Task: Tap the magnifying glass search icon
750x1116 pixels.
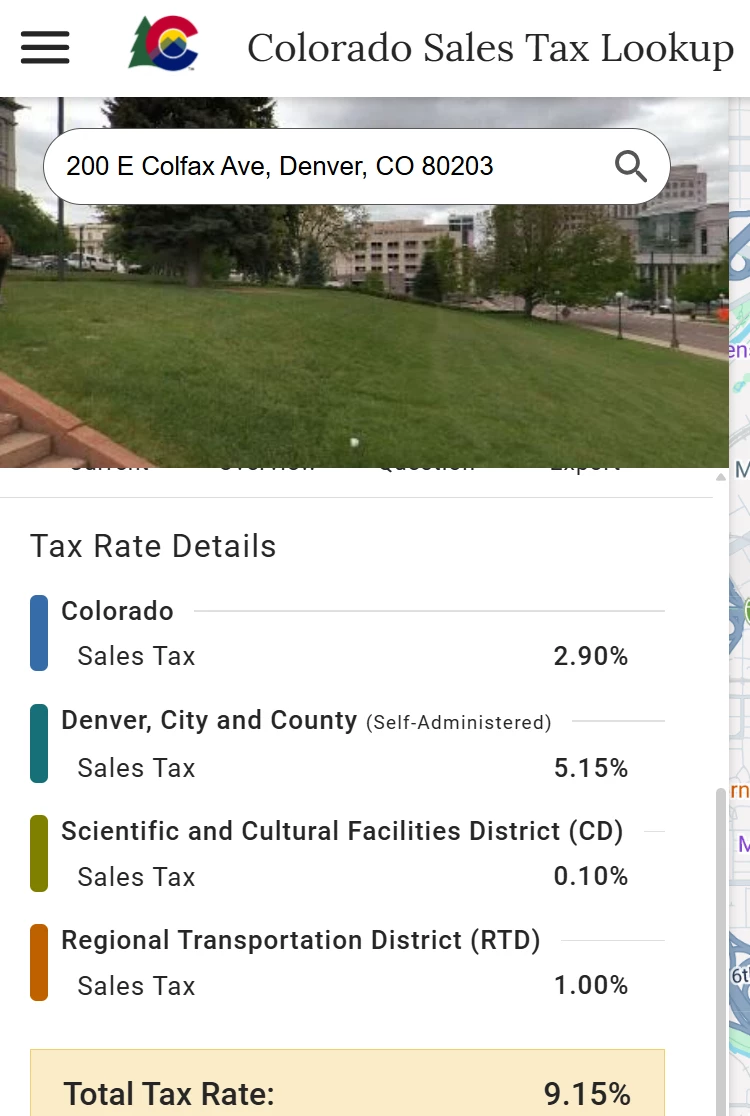Action: pos(630,167)
